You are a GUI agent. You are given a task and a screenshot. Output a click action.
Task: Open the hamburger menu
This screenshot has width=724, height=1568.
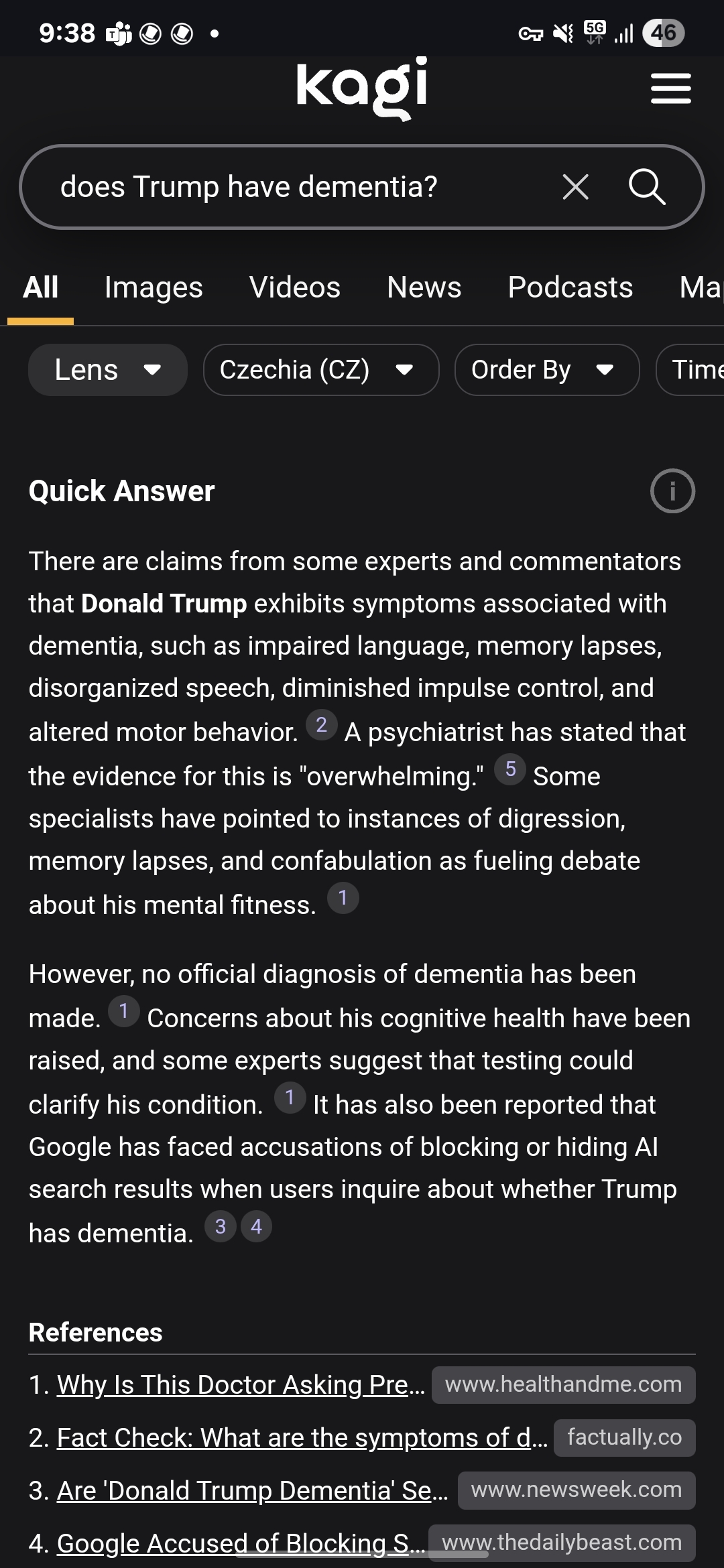pyautogui.click(x=670, y=88)
